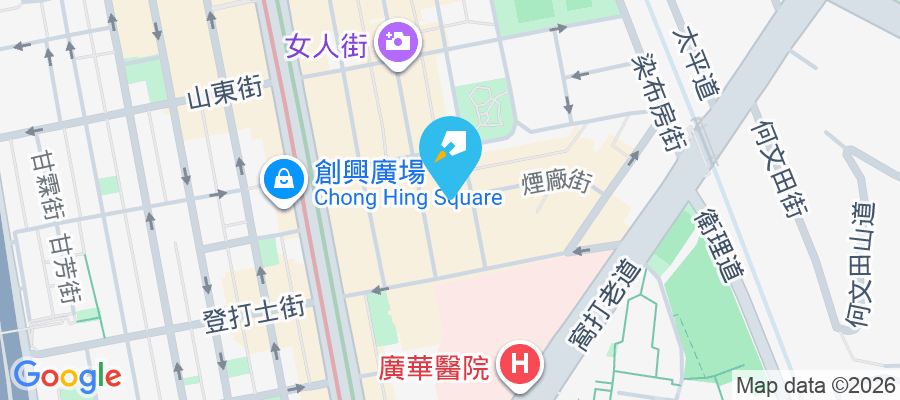Tap the 女人街 camera landmark marker
The height and width of the screenshot is (400, 900).
click(397, 42)
